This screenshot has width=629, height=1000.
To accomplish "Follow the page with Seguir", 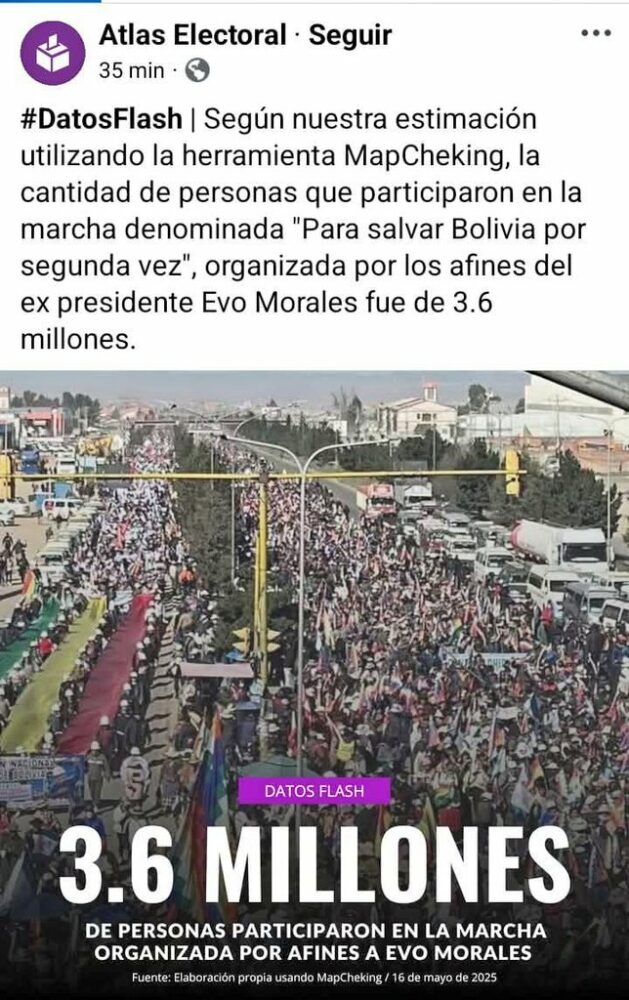I will pos(349,35).
